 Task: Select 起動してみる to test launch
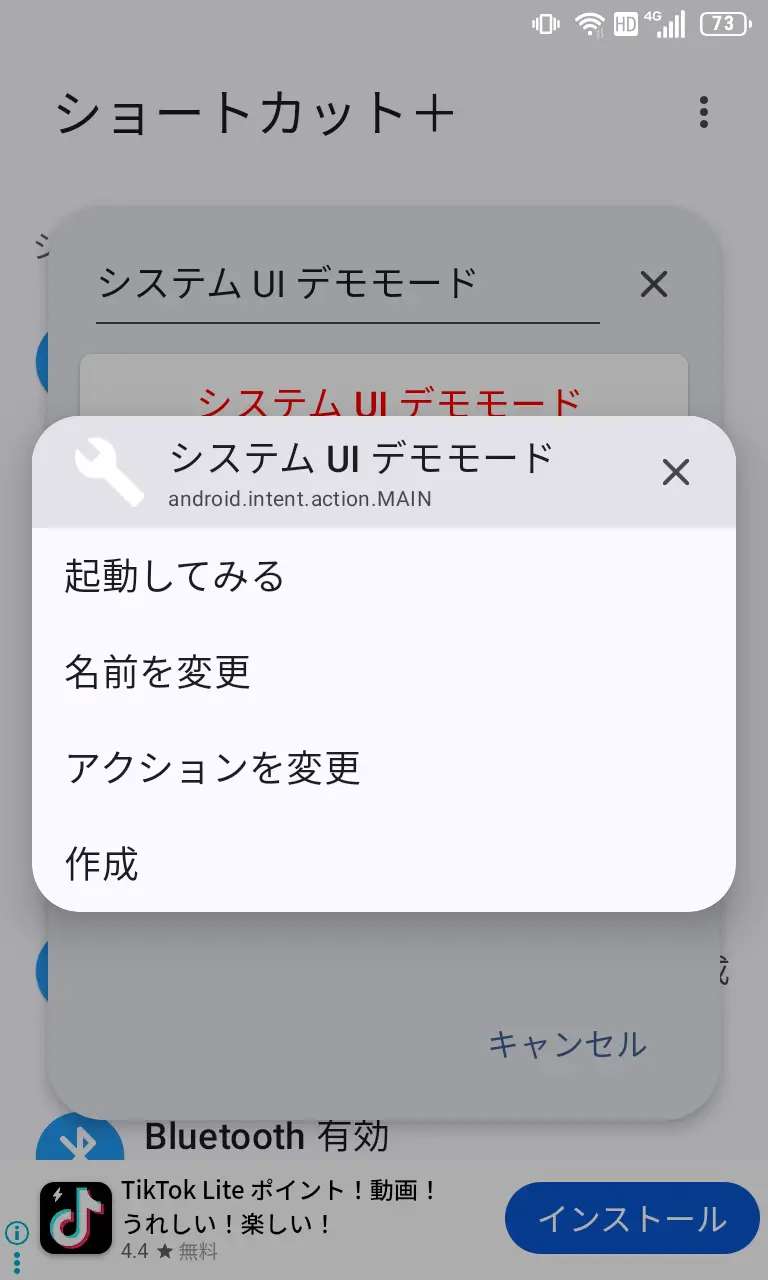click(x=175, y=577)
